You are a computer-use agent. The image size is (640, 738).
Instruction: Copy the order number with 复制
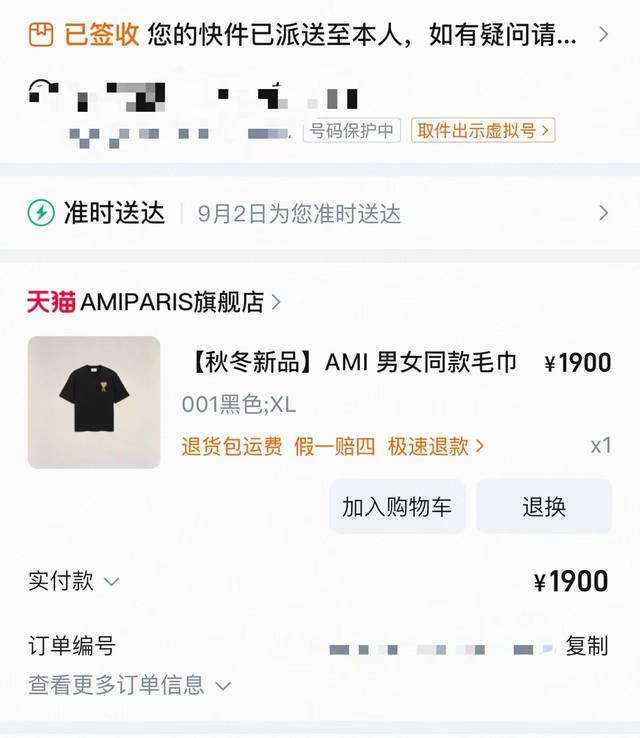[x=586, y=646]
